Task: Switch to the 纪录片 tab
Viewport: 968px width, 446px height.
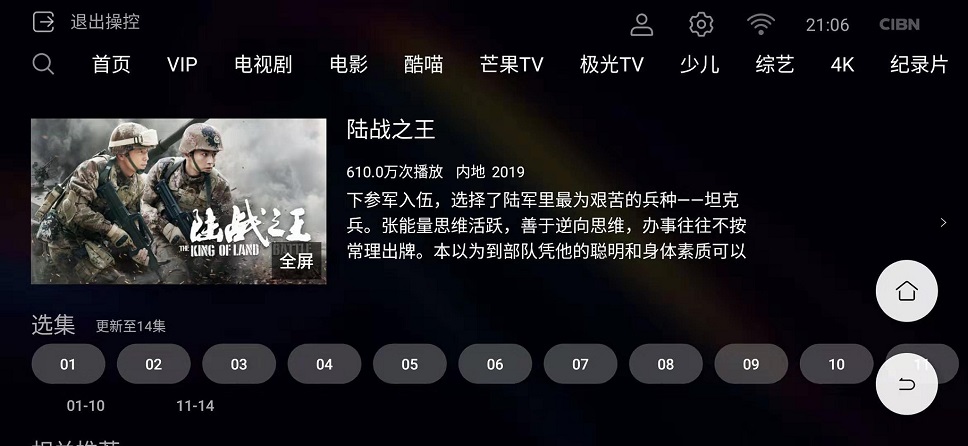Action: coord(918,65)
